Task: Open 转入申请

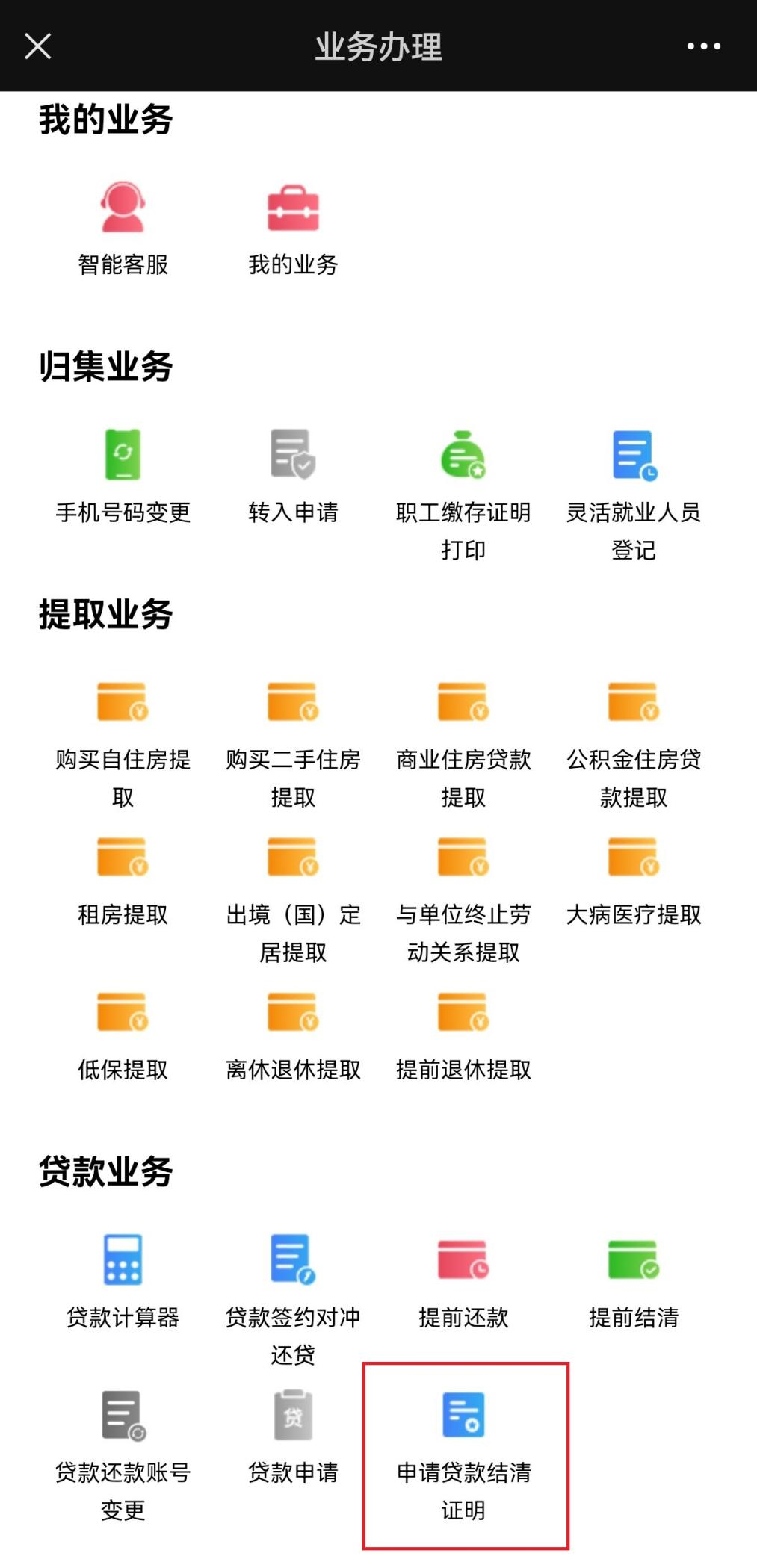Action: coord(293,474)
